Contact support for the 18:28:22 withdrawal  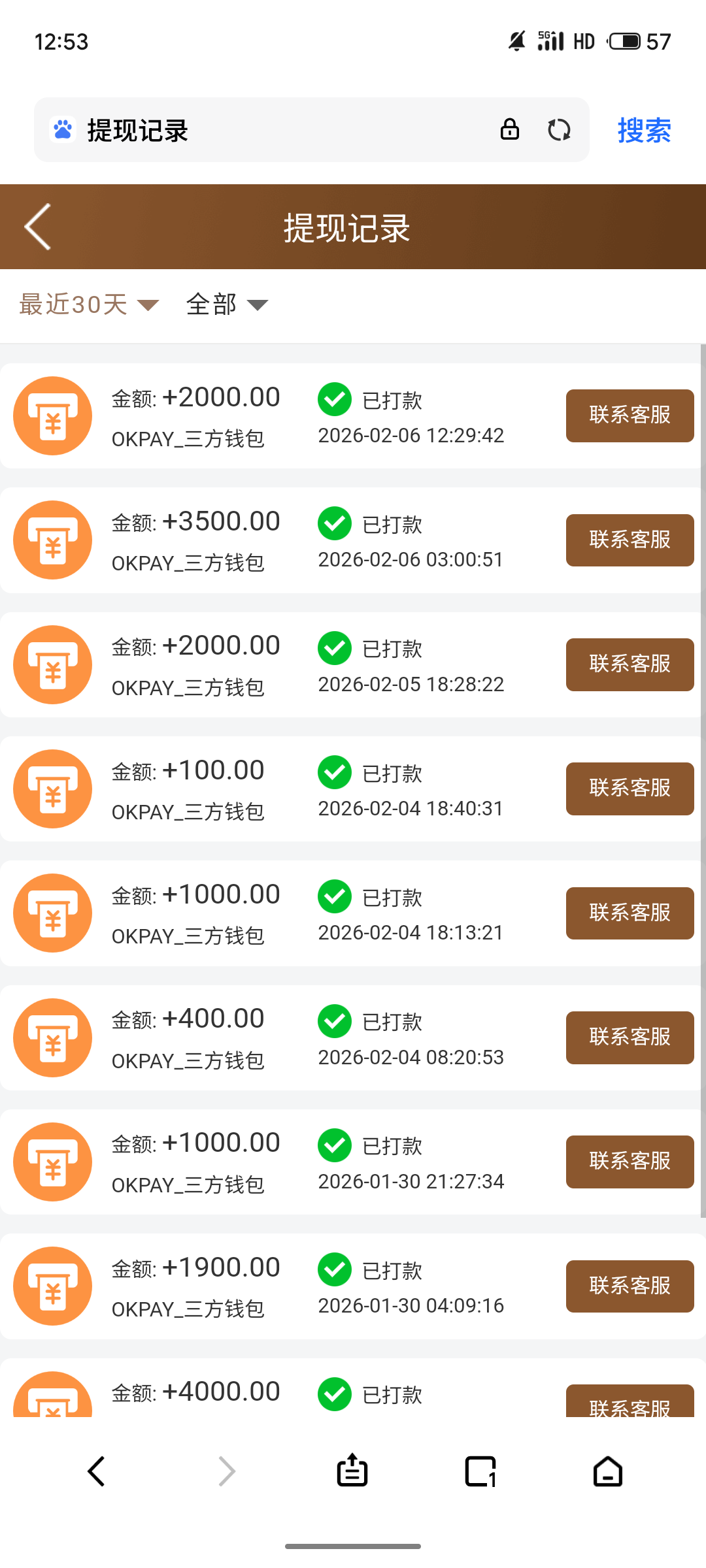click(630, 664)
